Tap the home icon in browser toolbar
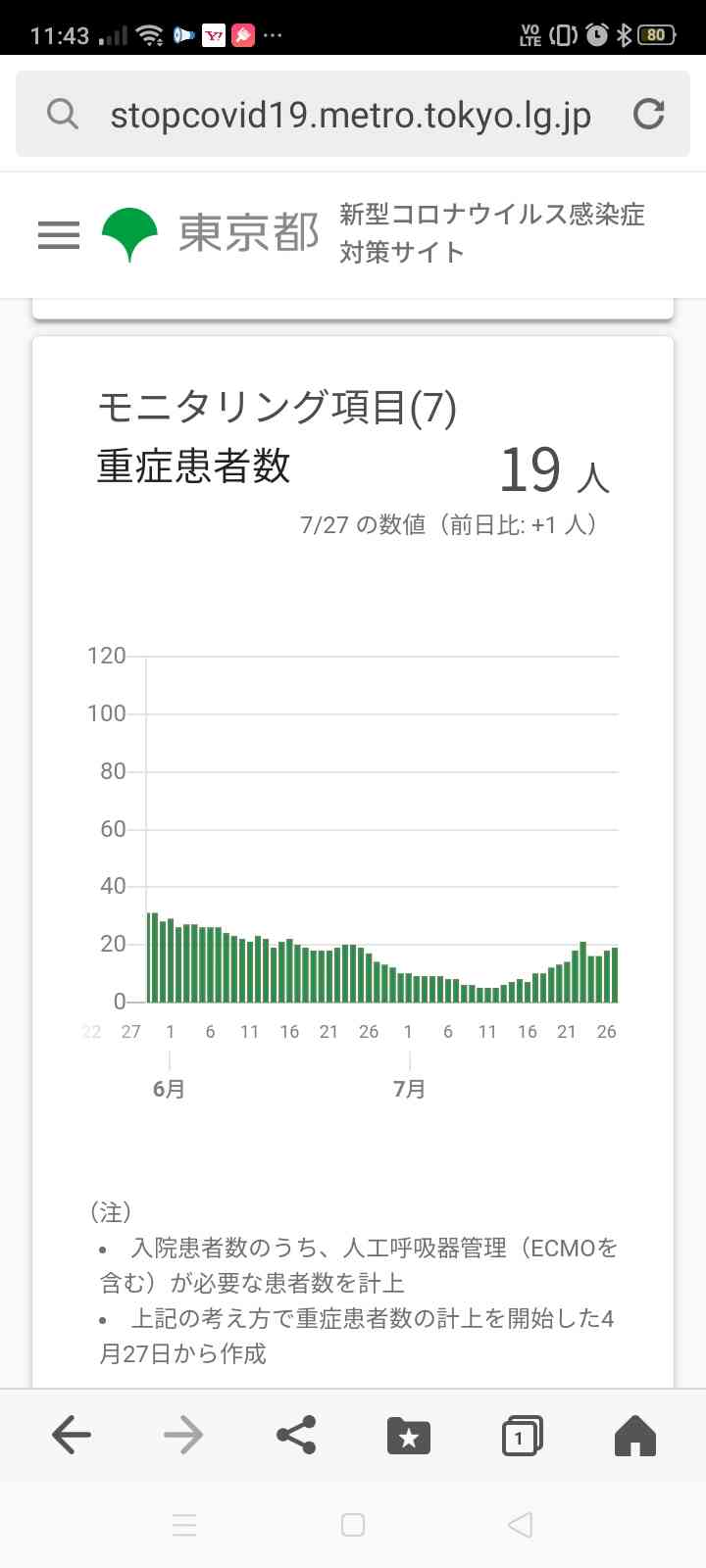706x1568 pixels. pos(634,1434)
